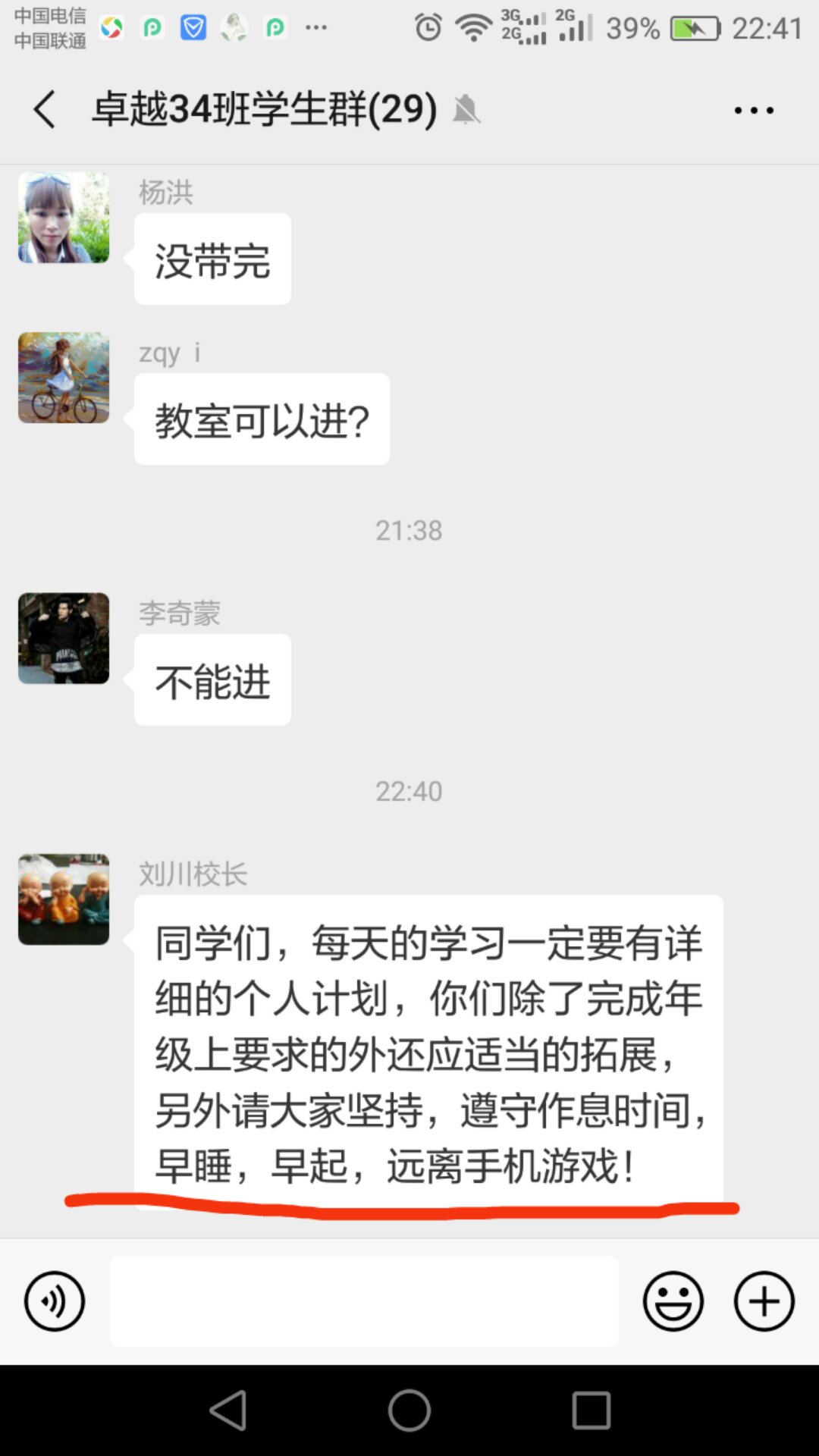Screen dimensions: 819x1456
Task: View 李奇蒙's profile avatar
Action: pos(64,639)
